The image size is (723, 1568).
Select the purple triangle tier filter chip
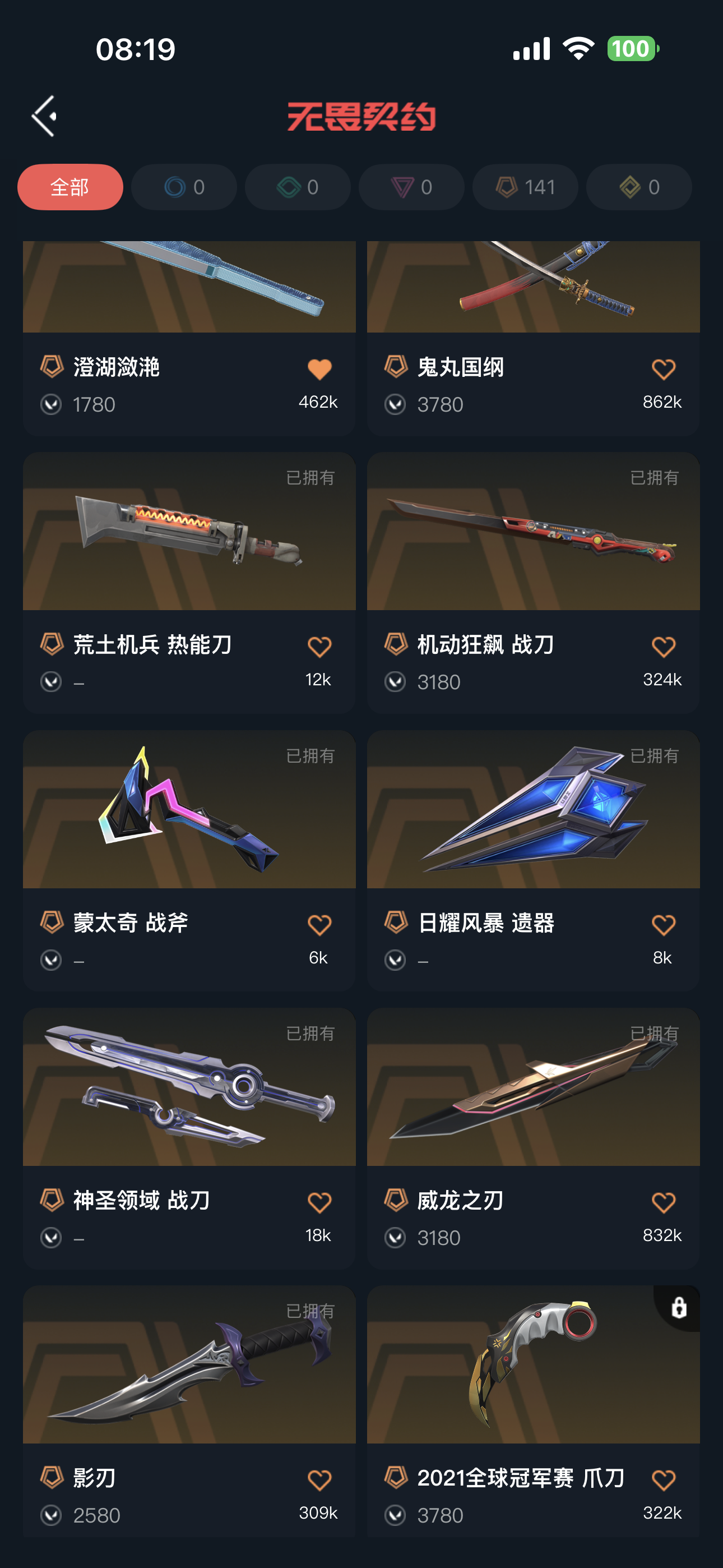click(x=411, y=187)
